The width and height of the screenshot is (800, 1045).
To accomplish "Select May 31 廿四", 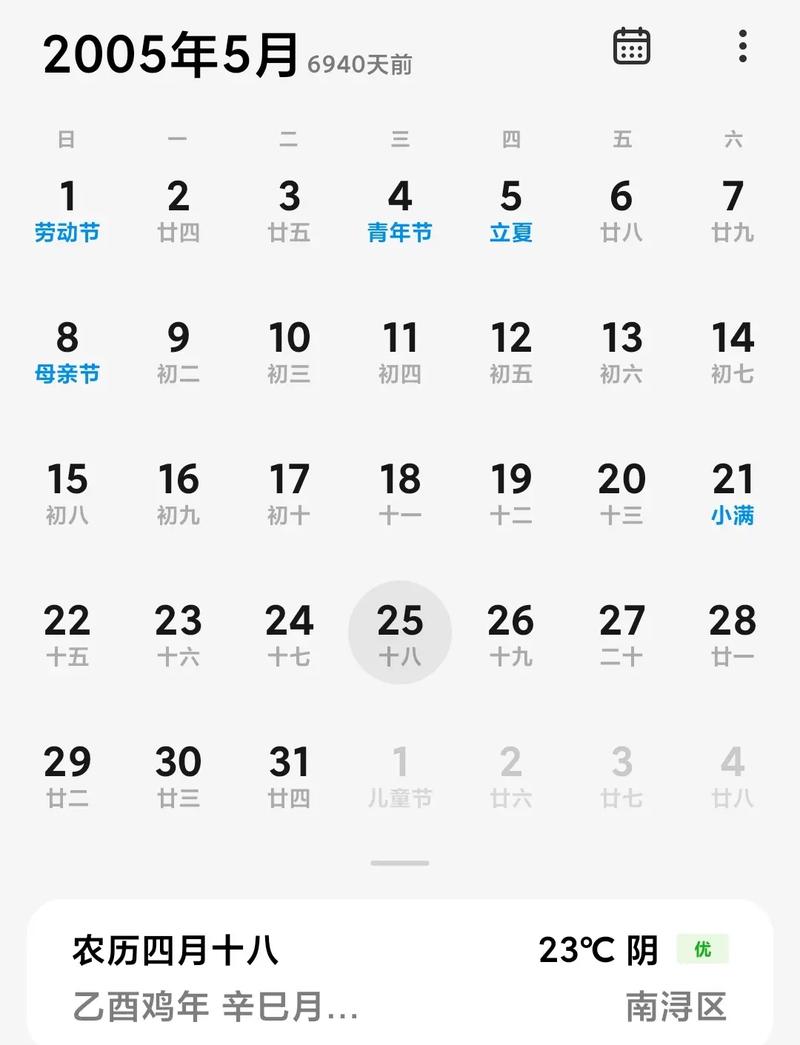I will click(289, 776).
